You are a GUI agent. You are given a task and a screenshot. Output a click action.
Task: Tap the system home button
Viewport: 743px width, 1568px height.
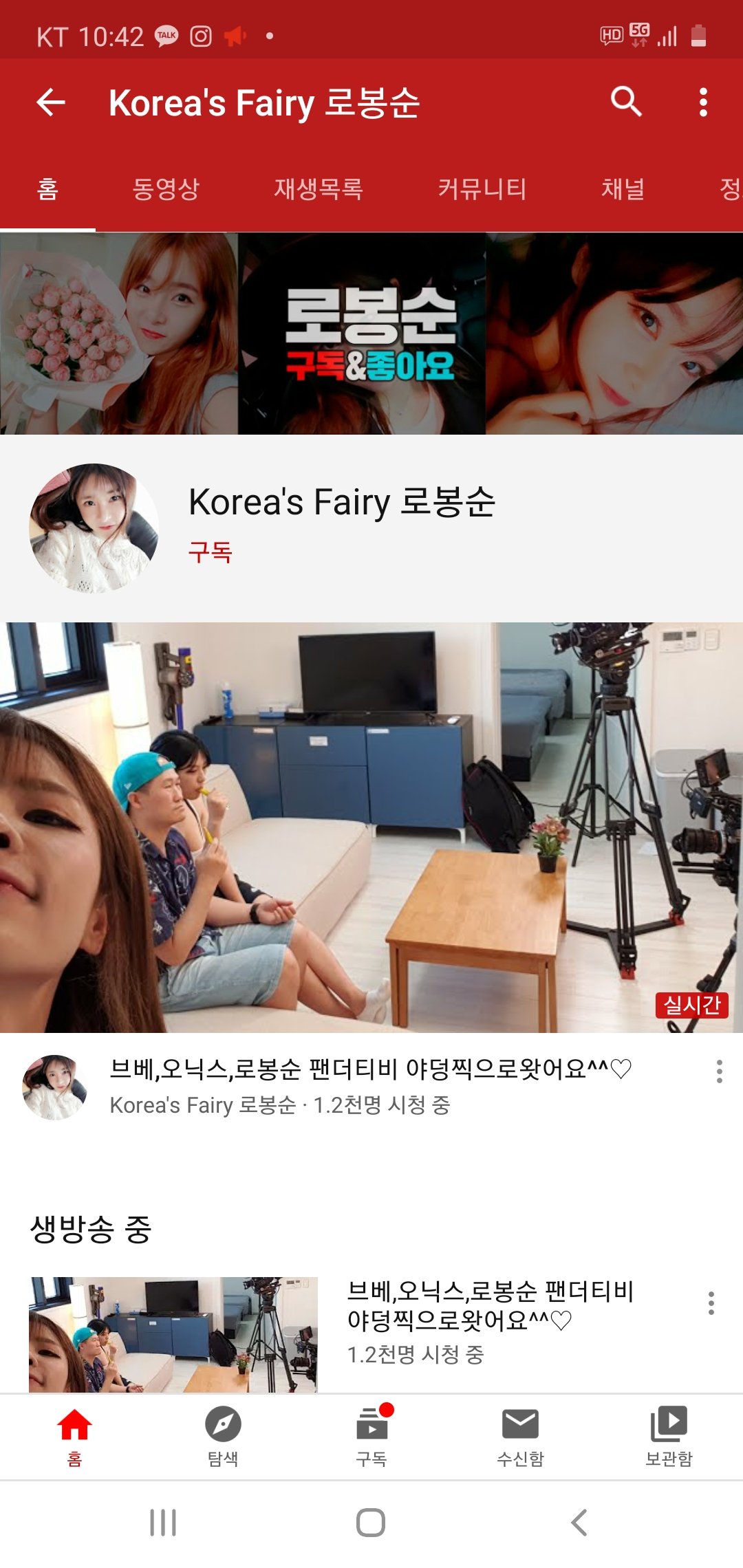pos(371,1523)
